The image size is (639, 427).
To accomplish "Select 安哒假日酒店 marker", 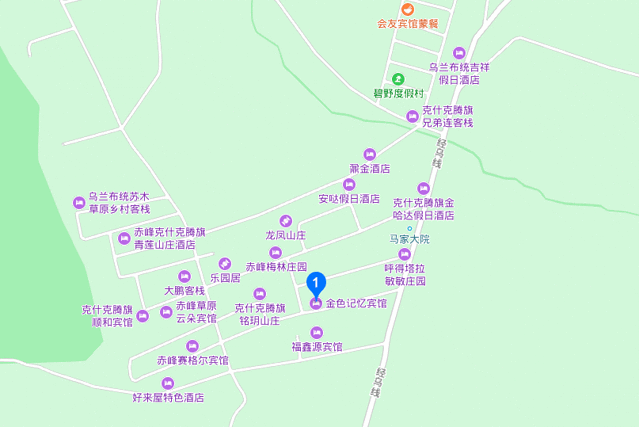I will (x=349, y=184).
